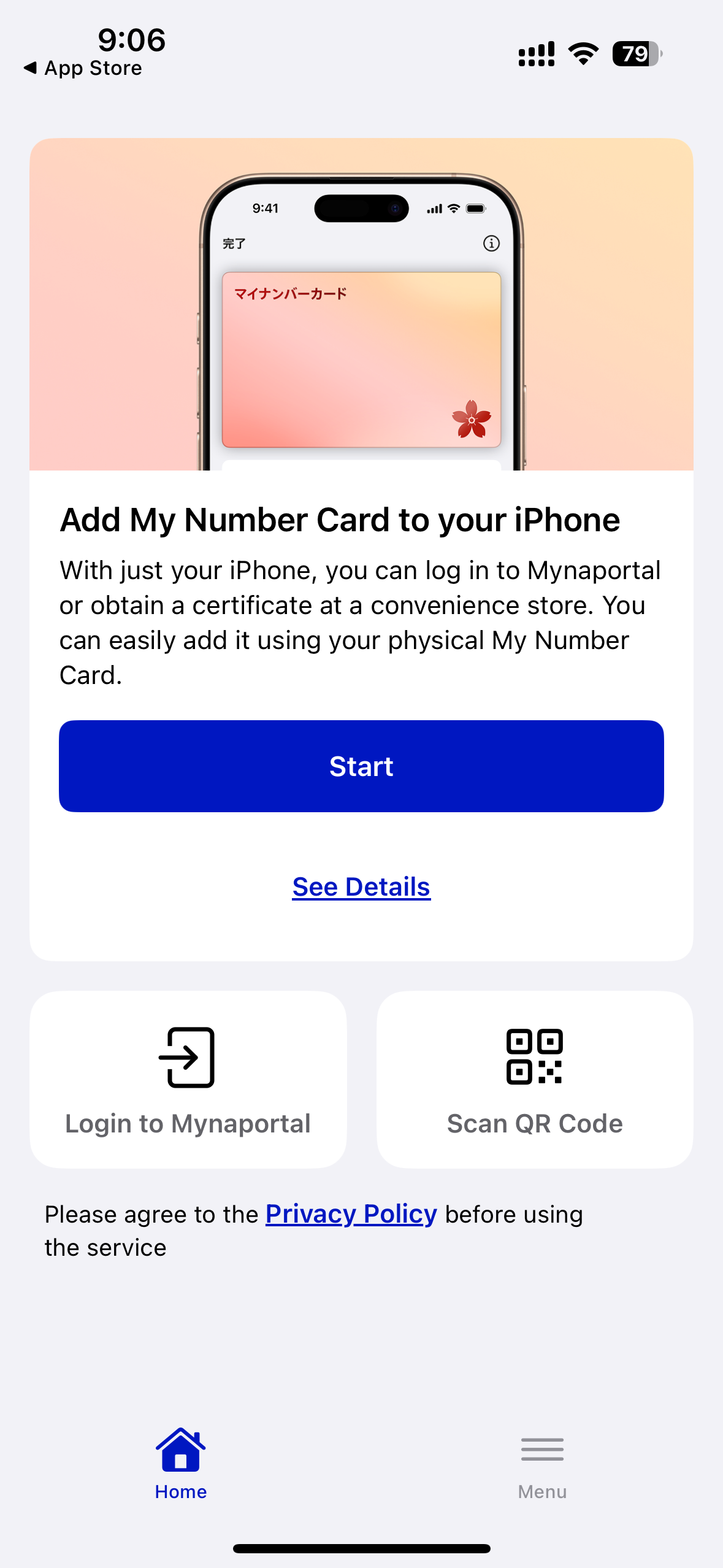Read the Privacy Policy link
The image size is (723, 1568).
(x=351, y=1214)
